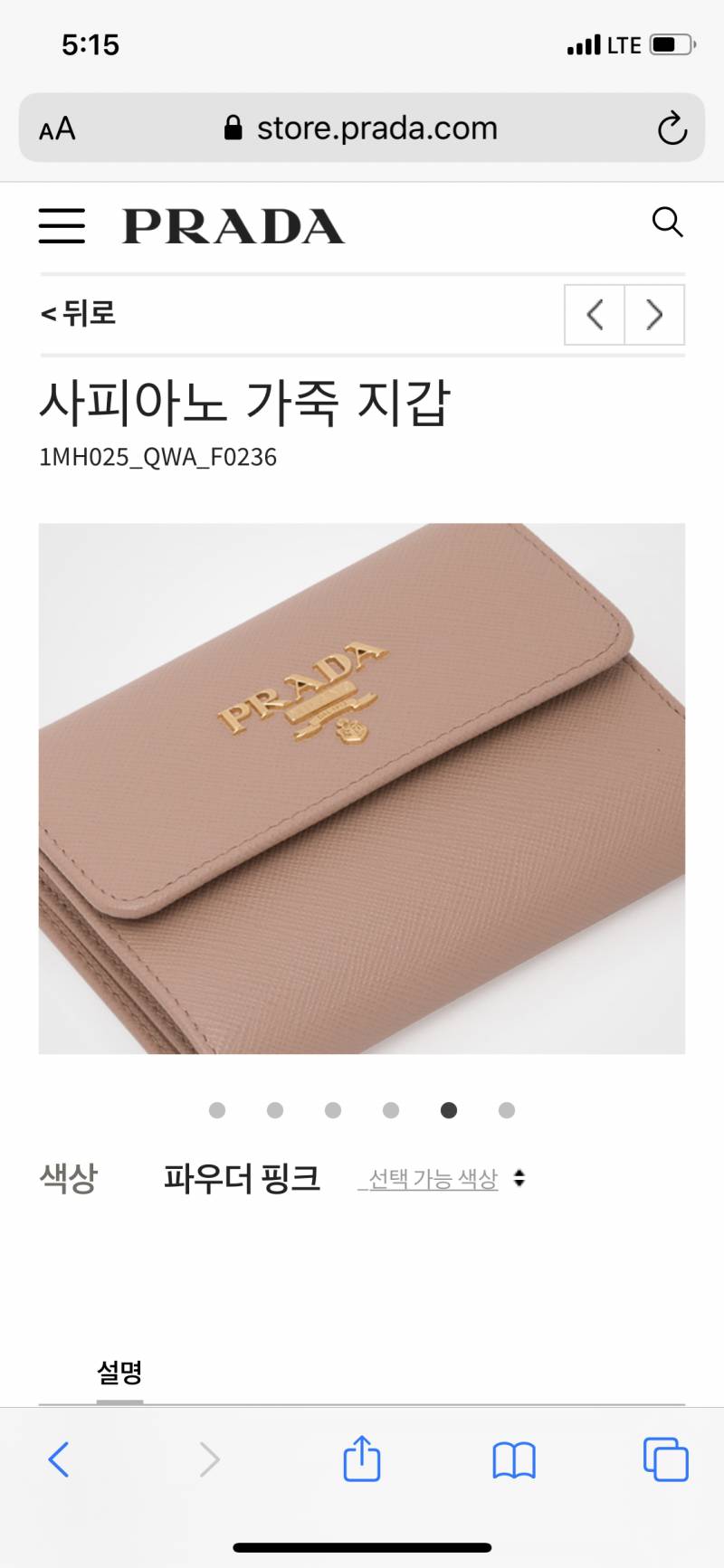Open the Prada site search
The width and height of the screenshot is (724, 1568).
click(x=667, y=222)
